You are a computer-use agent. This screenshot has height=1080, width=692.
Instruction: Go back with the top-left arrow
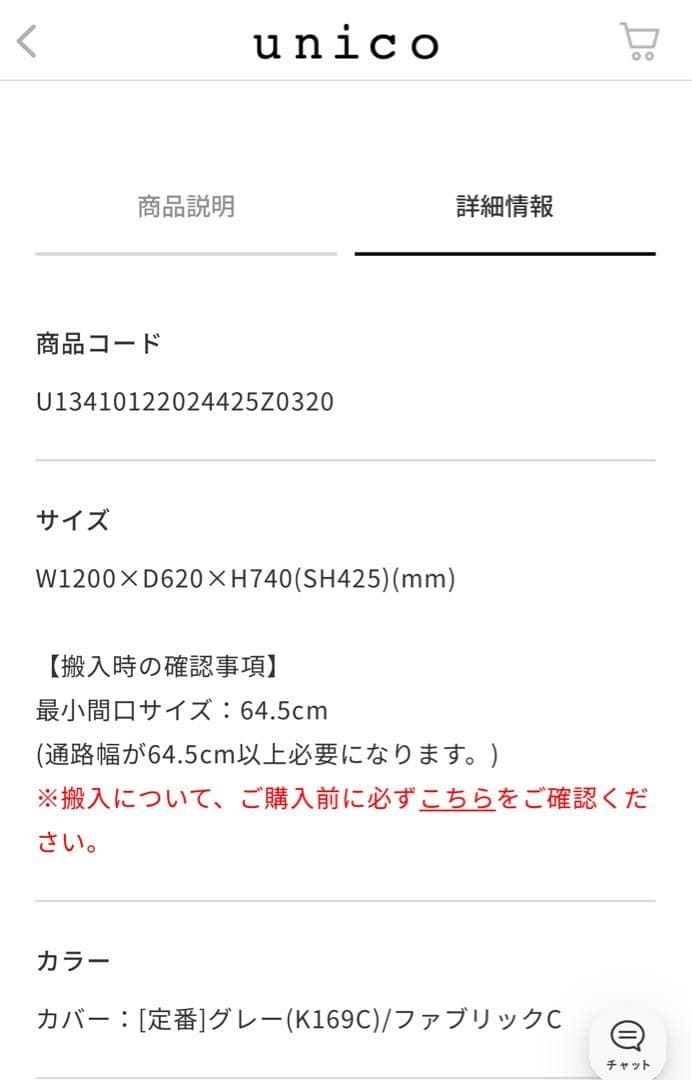pyautogui.click(x=27, y=42)
